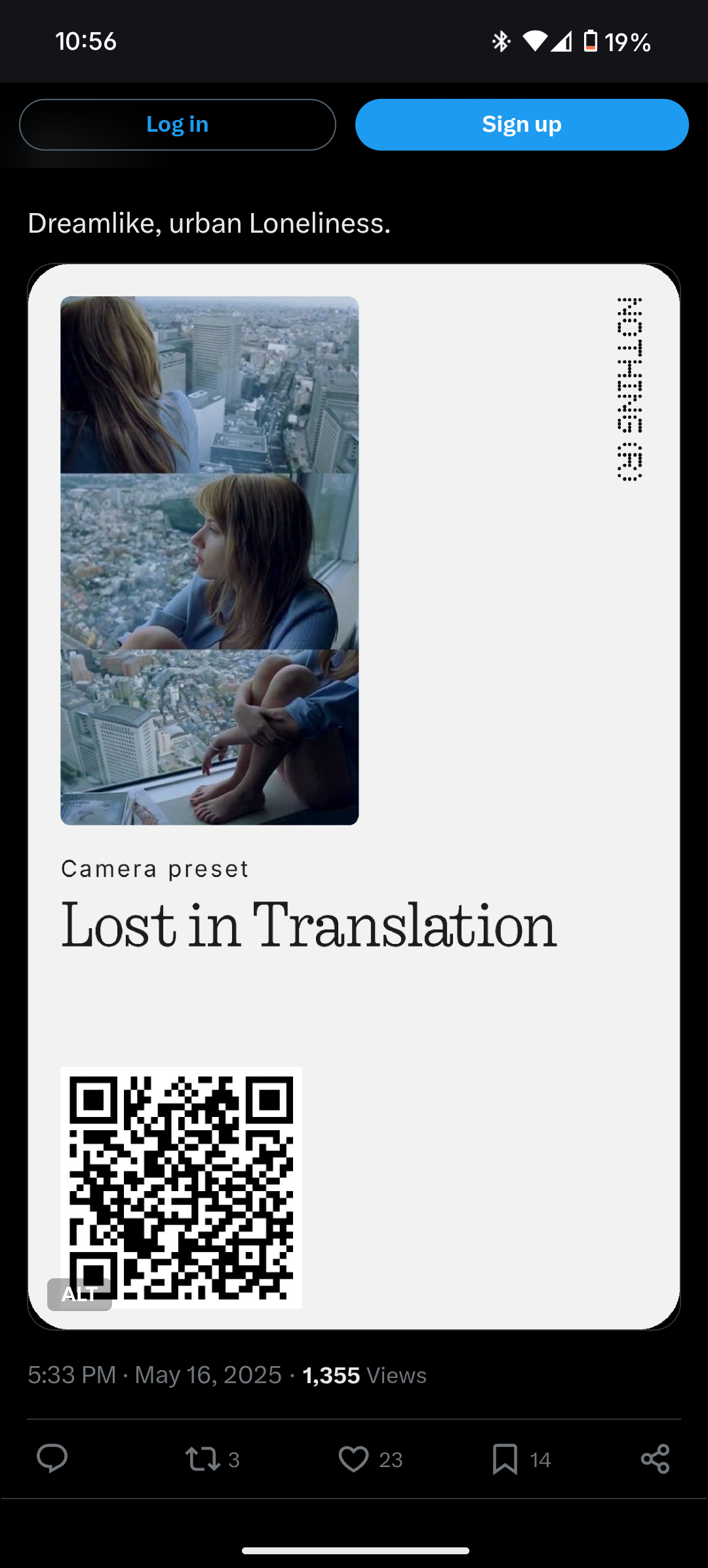Like the Dreamlike, urban Loneliness post
708x1568 pixels.
[354, 1459]
